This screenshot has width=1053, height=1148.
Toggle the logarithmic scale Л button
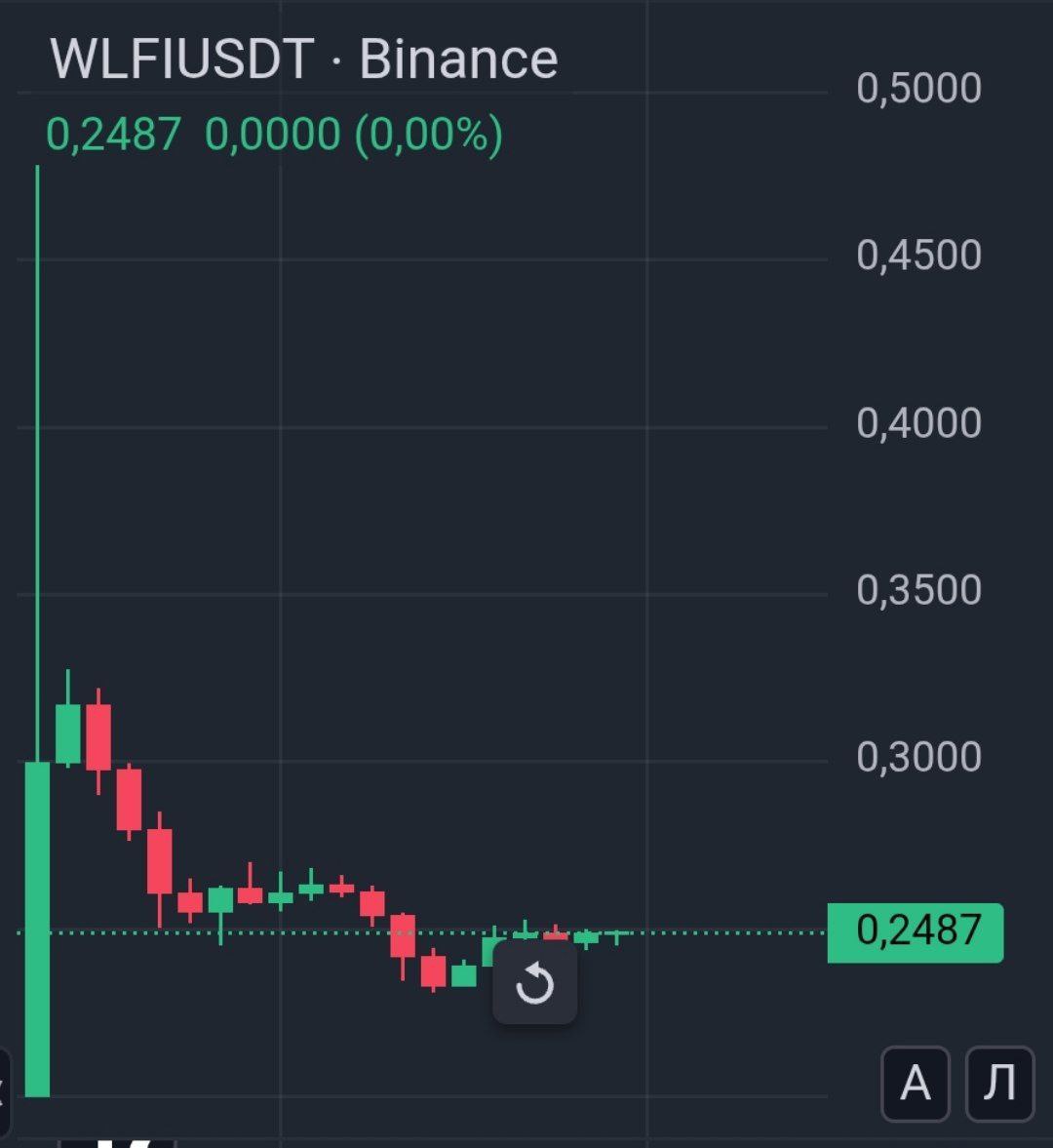click(999, 1084)
